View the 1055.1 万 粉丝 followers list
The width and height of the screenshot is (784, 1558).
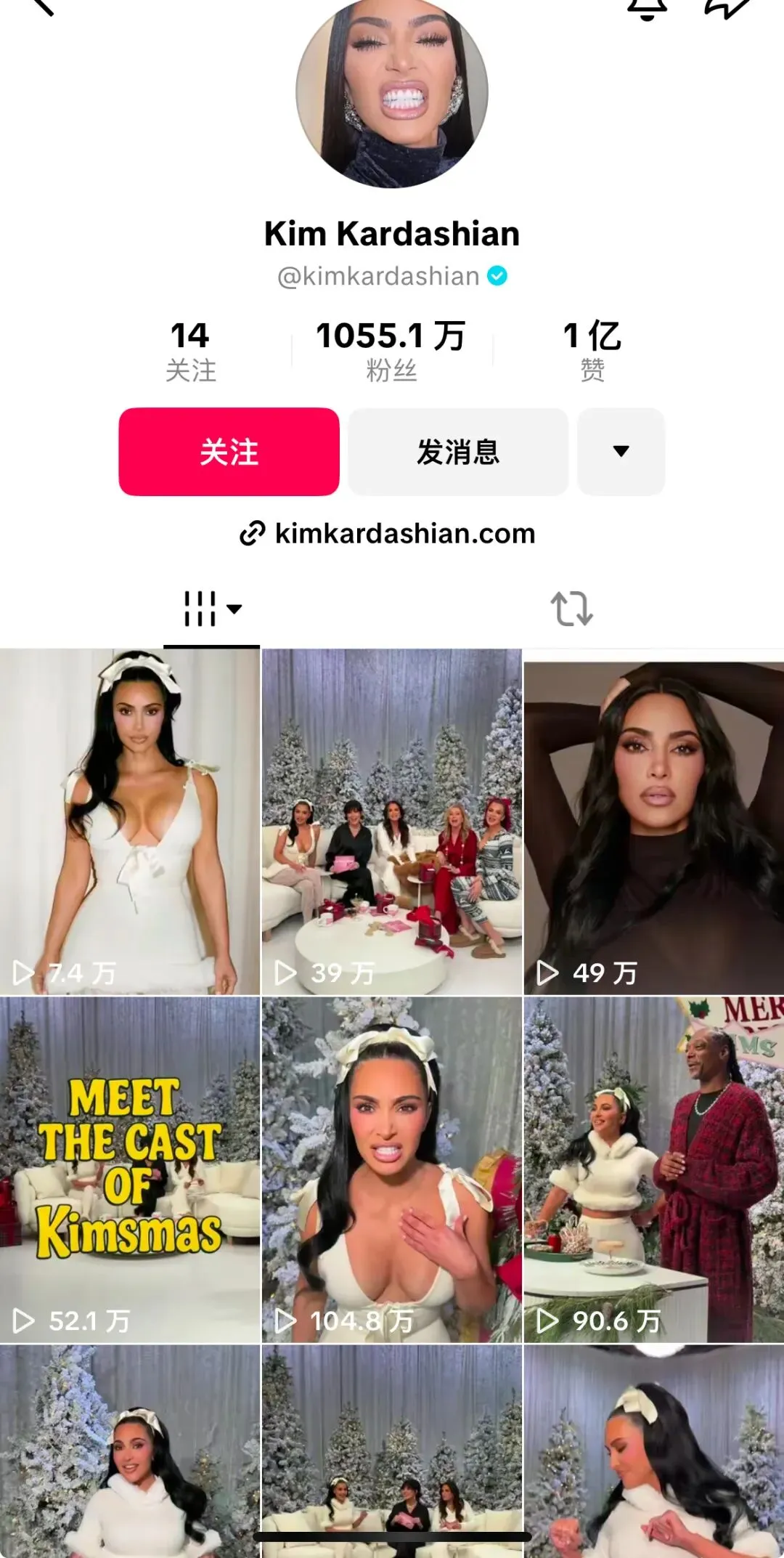pyautogui.click(x=391, y=352)
